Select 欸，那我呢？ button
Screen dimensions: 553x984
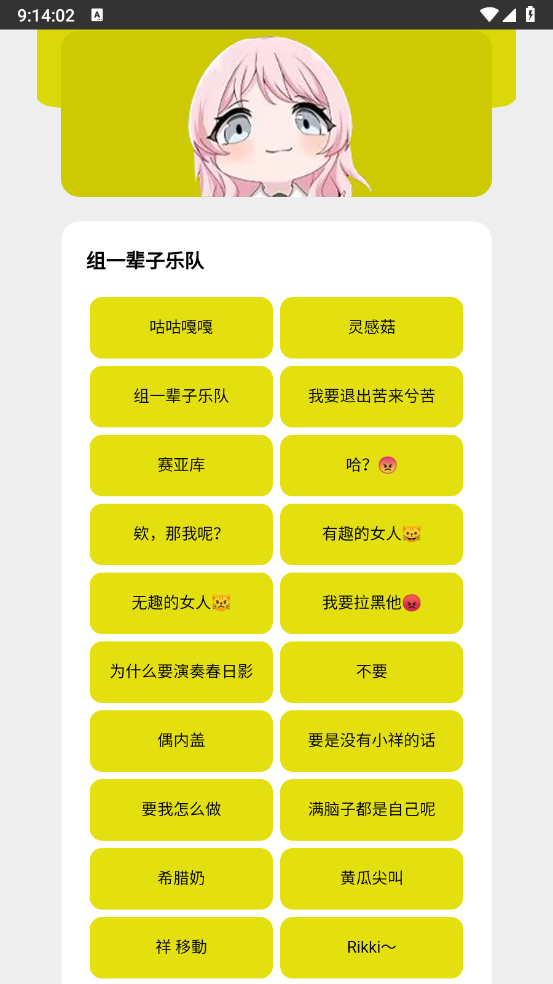pyautogui.click(x=181, y=535)
